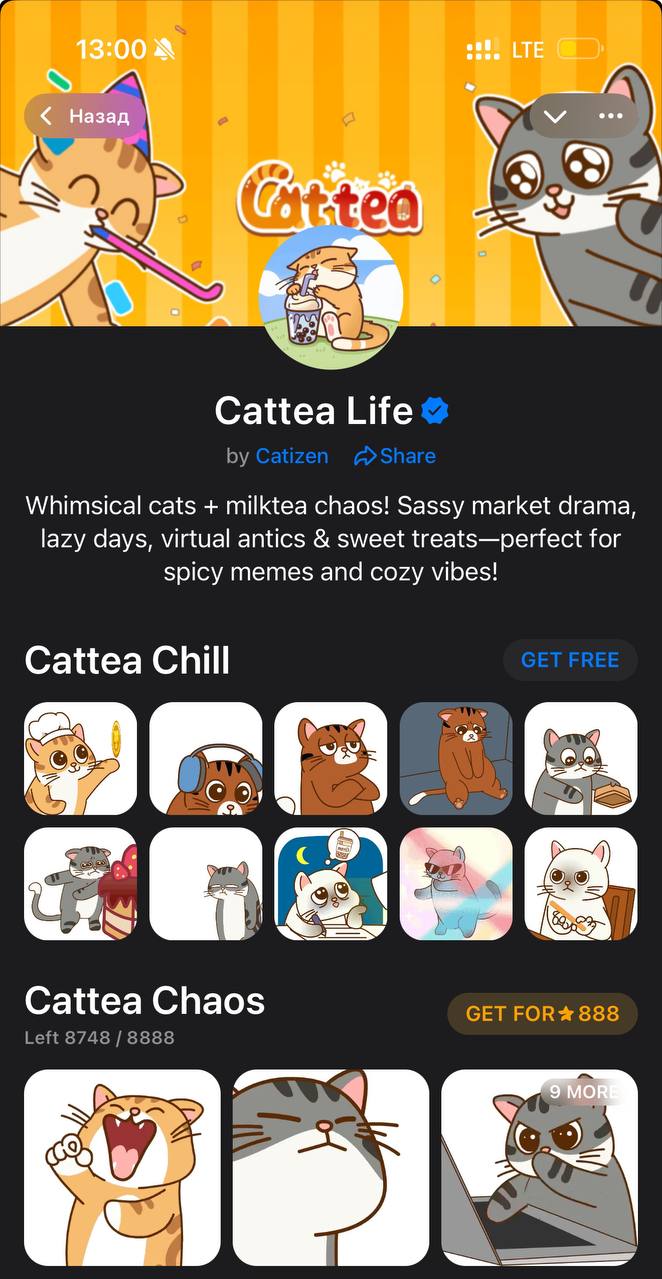Get the Cattea Chill pack for free

coord(569,660)
